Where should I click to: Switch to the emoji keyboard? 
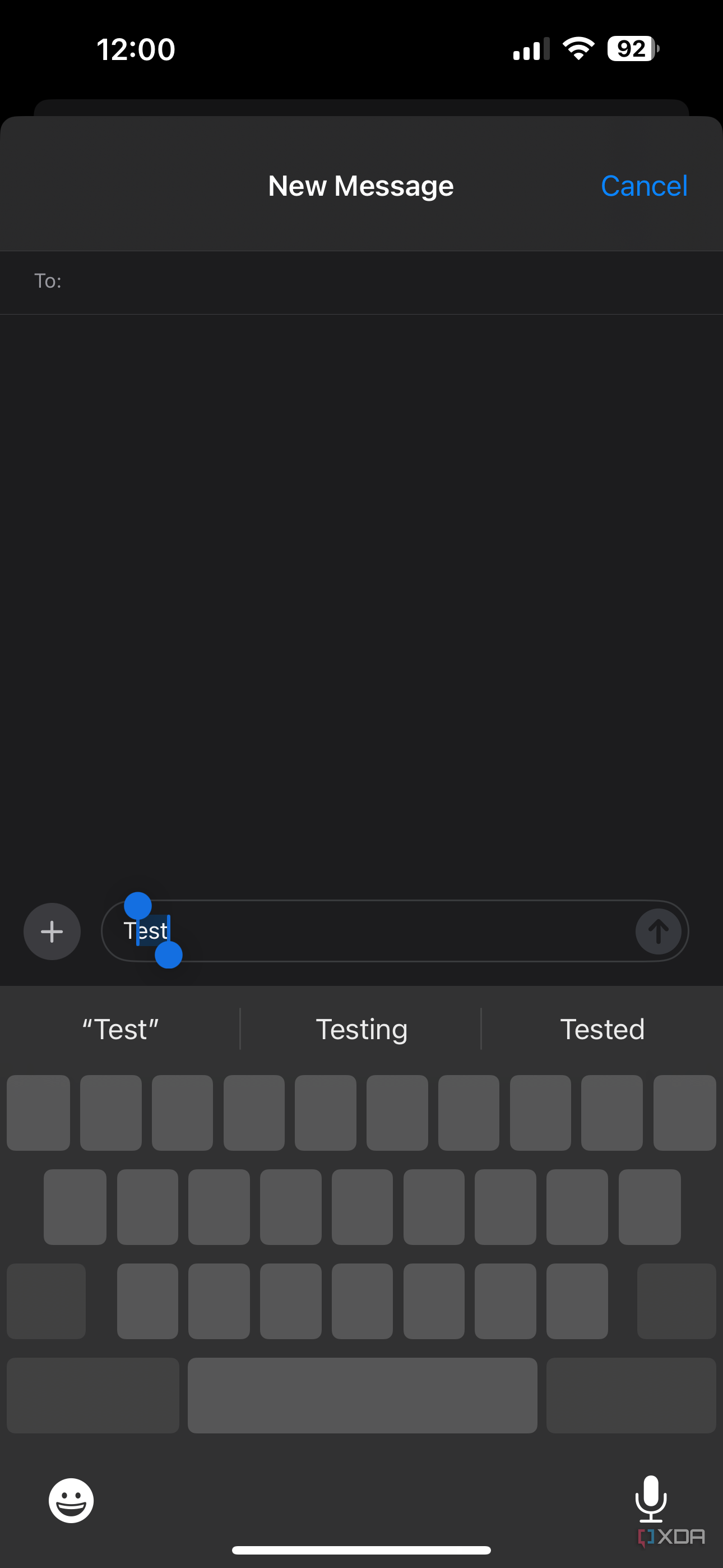point(71,1500)
